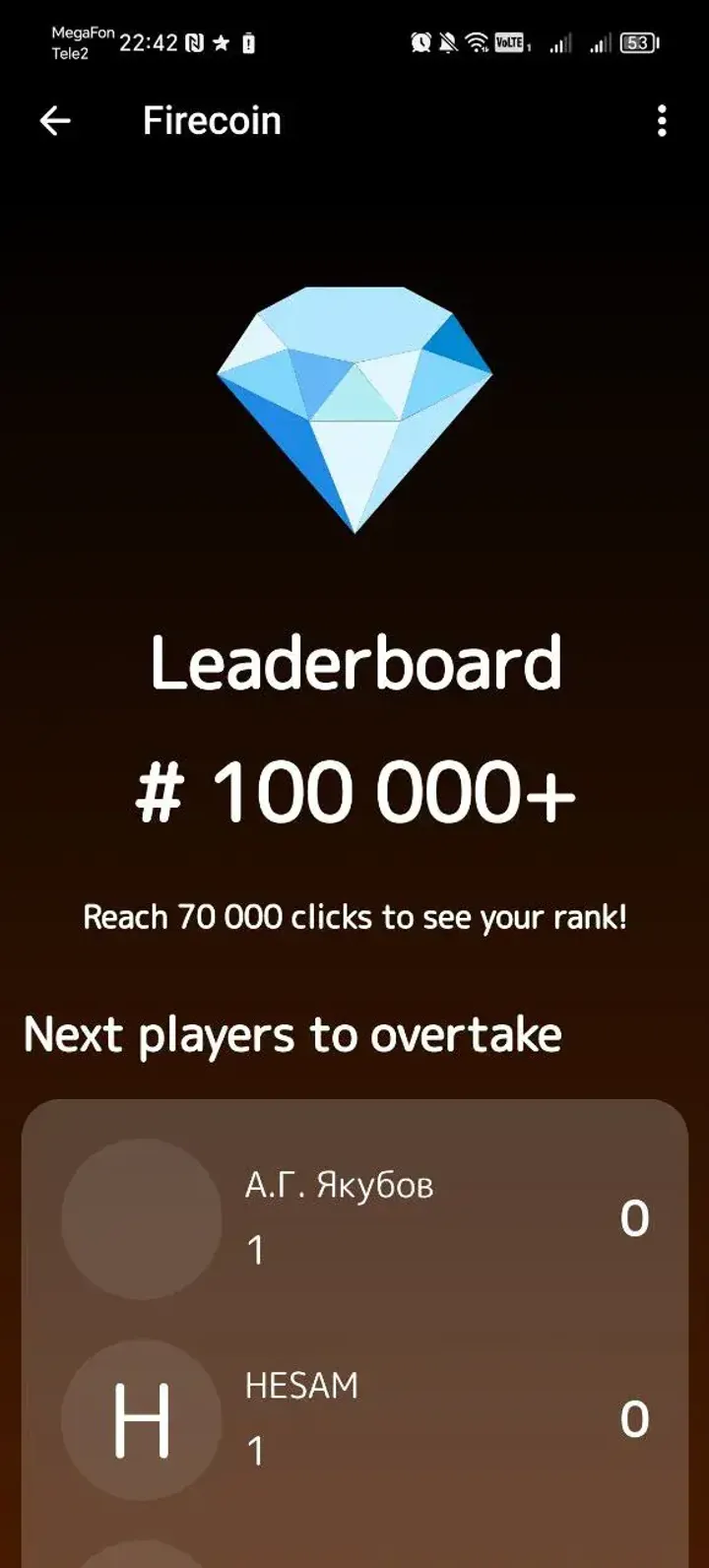Image resolution: width=709 pixels, height=1568 pixels.
Task: Tap the Leaderboard heading
Action: pos(354,662)
